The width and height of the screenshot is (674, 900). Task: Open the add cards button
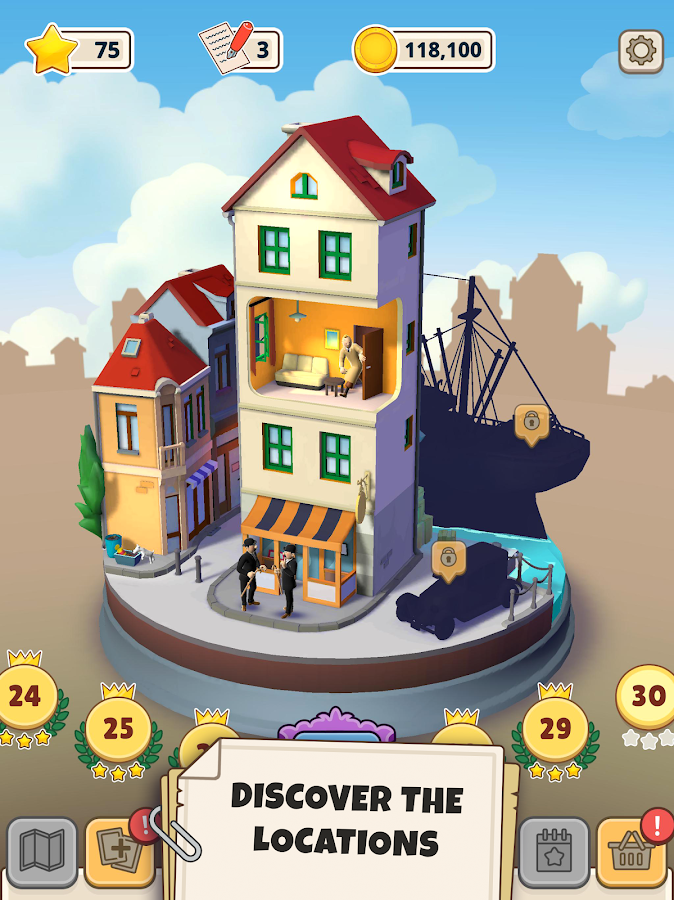click(118, 852)
